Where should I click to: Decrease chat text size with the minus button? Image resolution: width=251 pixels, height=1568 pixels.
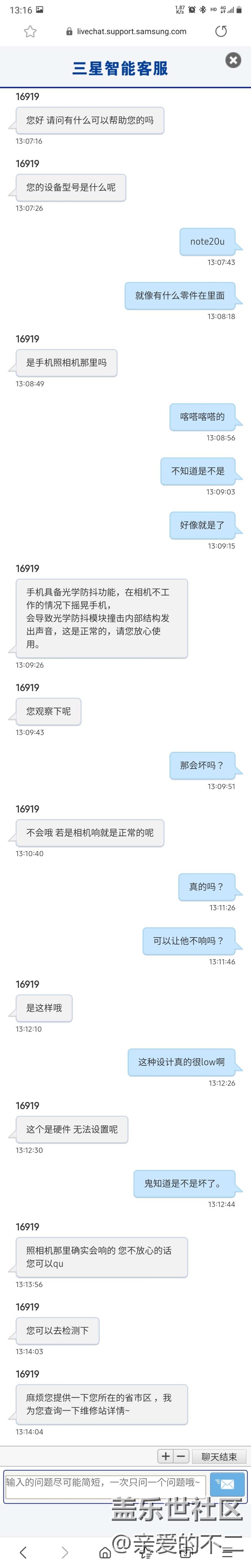click(x=181, y=1456)
